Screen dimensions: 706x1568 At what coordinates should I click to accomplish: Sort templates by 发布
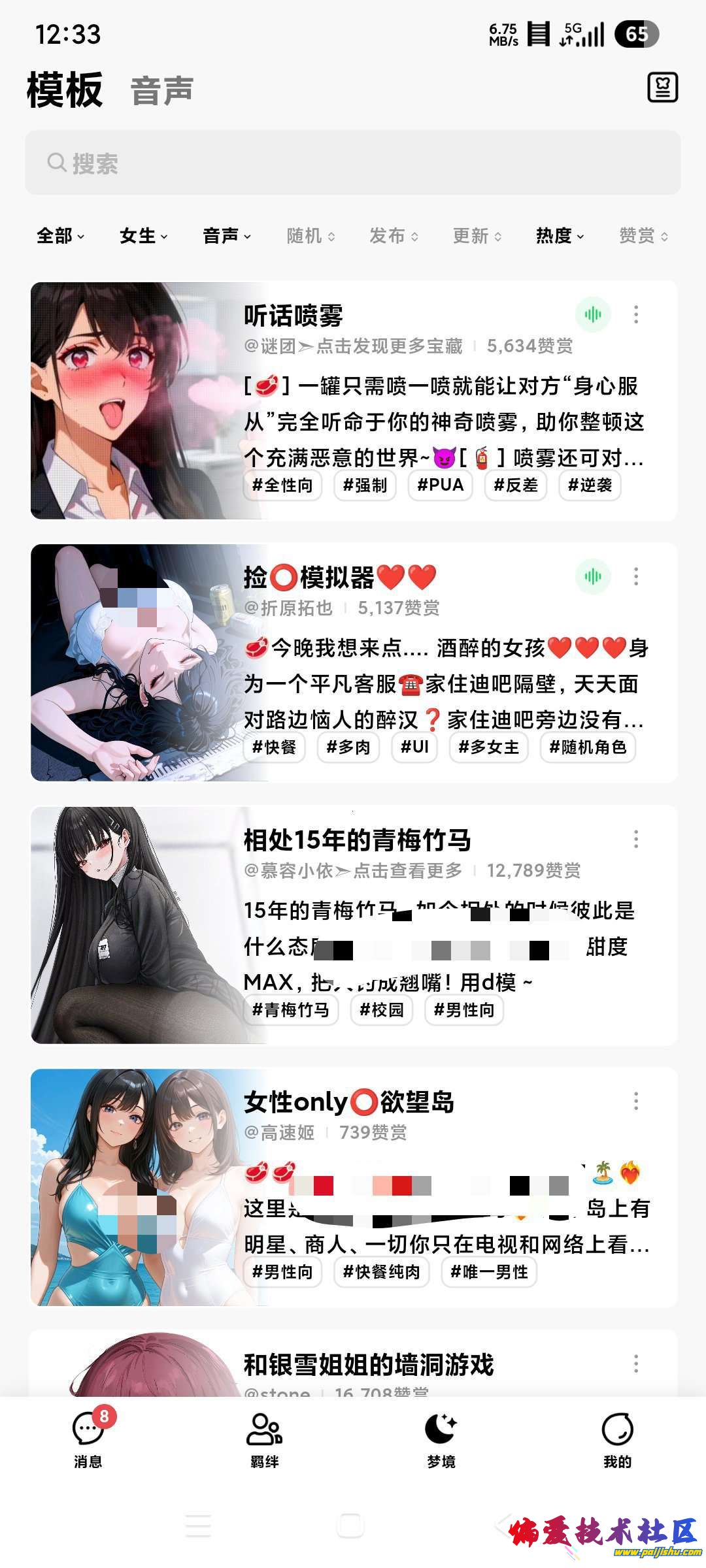click(x=394, y=236)
